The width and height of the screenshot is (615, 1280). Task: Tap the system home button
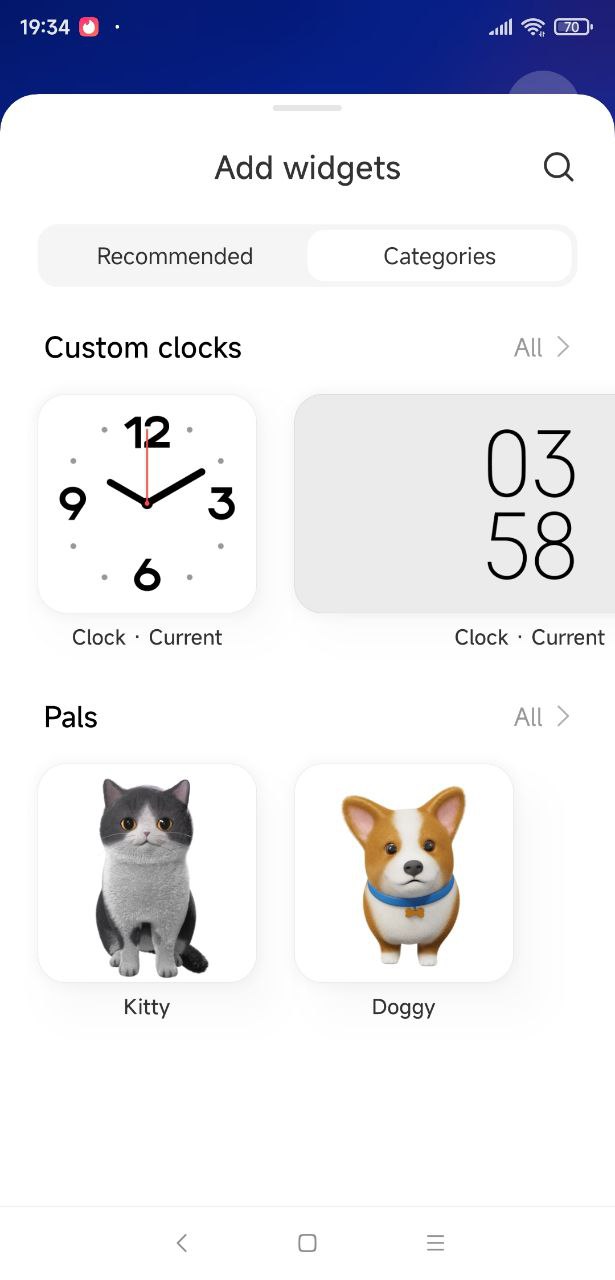(x=307, y=1243)
